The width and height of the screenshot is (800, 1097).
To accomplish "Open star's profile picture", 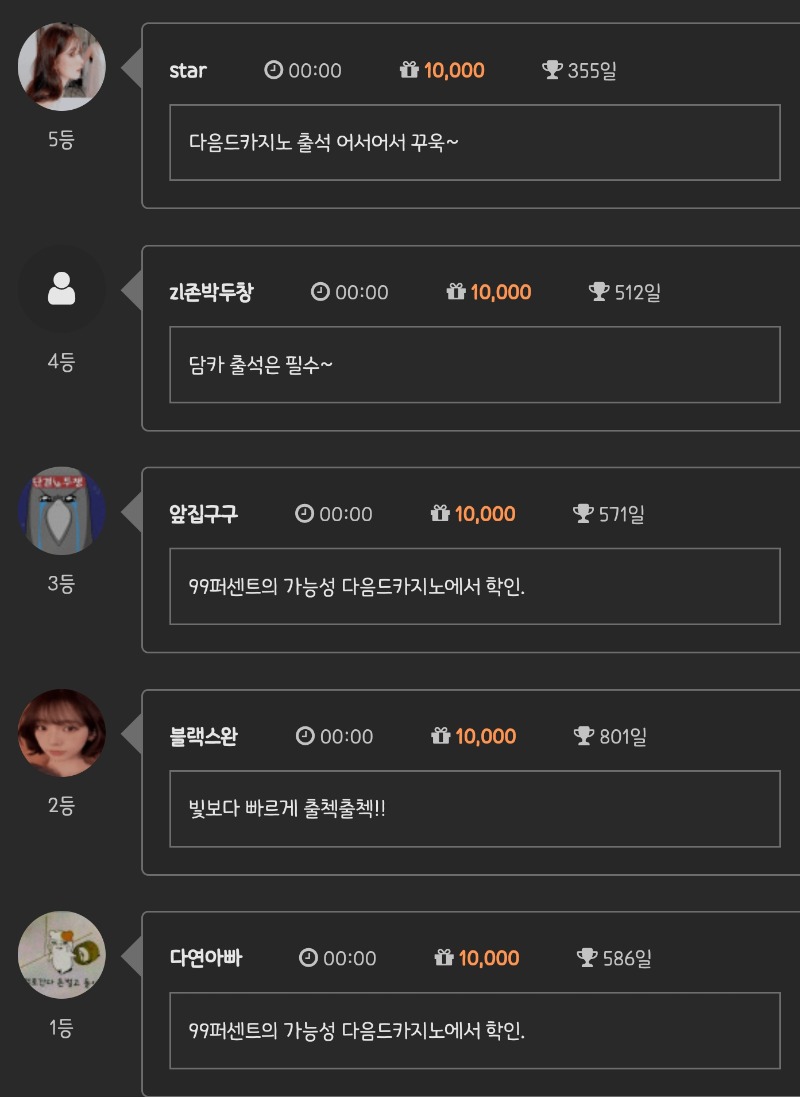I will click(x=62, y=67).
